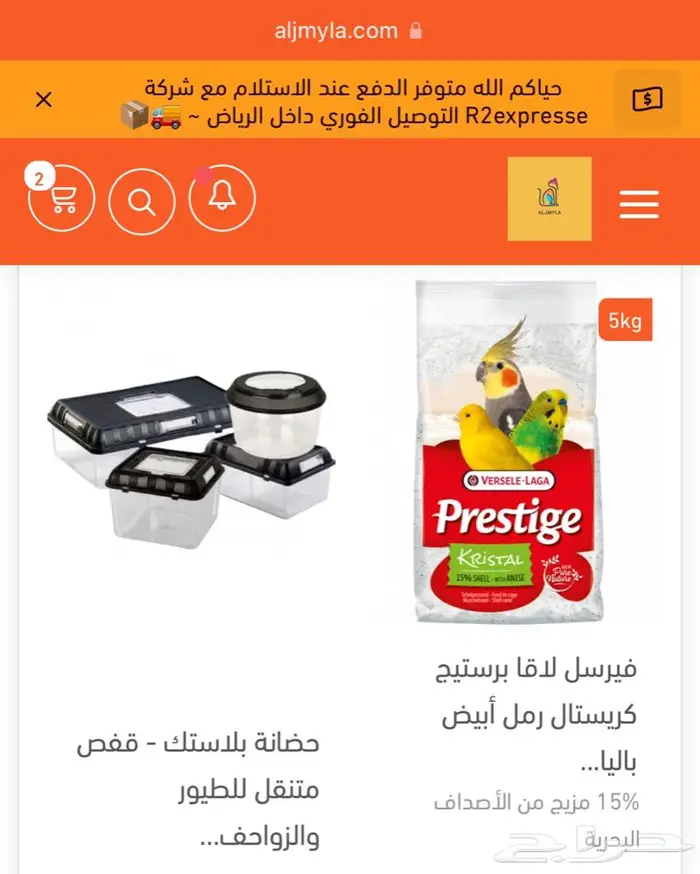The height and width of the screenshot is (874, 700).
Task: Open the shopping cart
Action: pos(62,200)
